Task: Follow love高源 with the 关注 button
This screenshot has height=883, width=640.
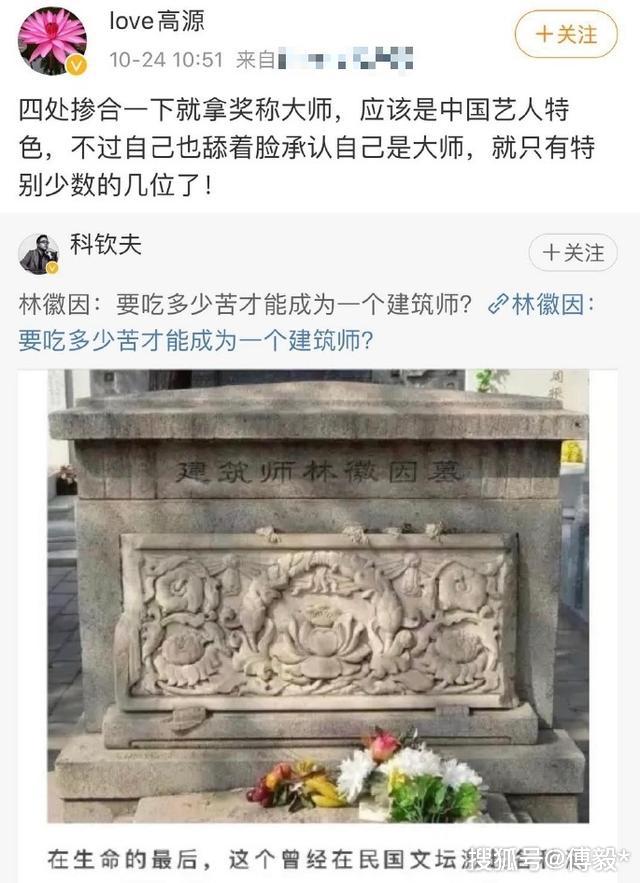Action: click(x=567, y=35)
